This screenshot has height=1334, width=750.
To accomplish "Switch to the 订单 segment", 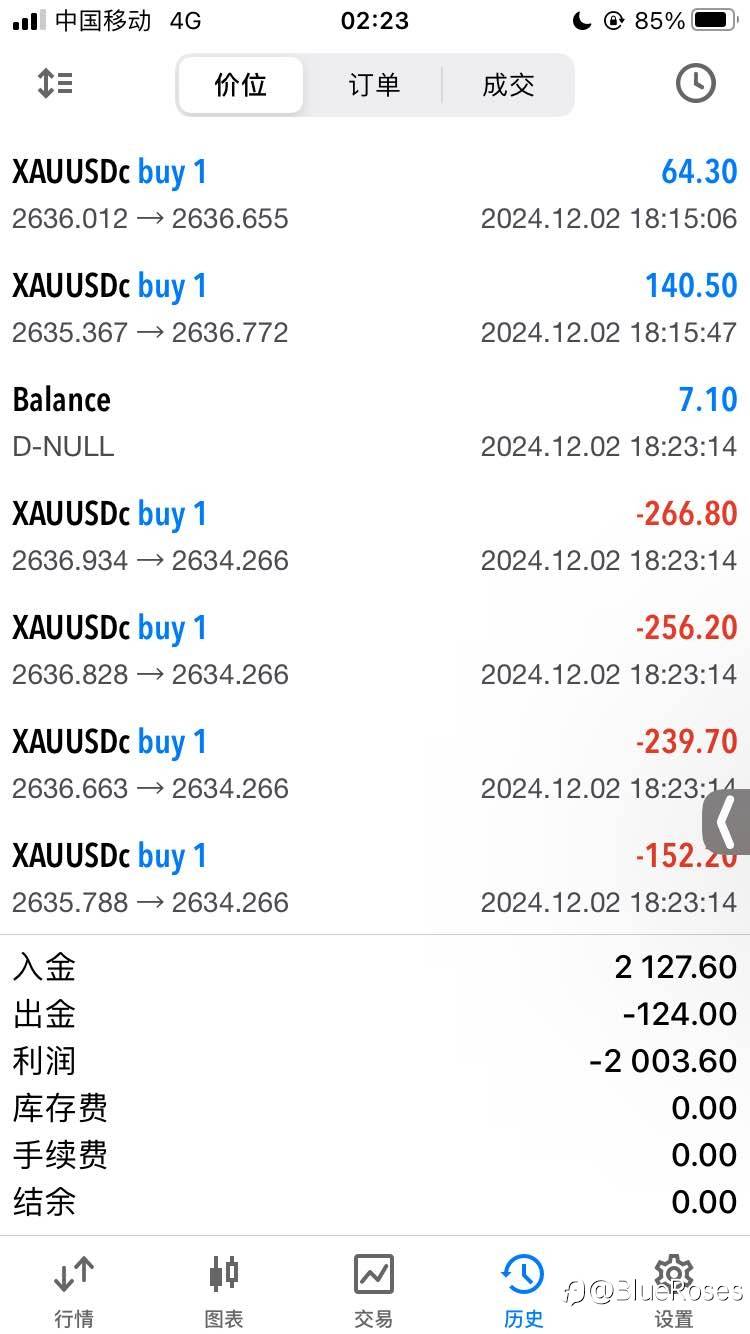I will pos(374,85).
